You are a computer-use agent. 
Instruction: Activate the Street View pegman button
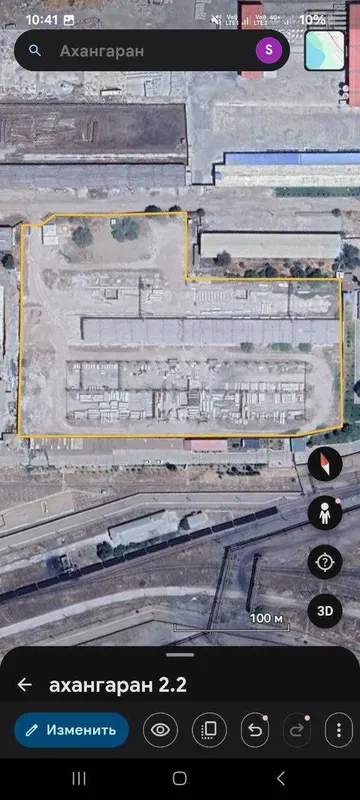click(x=325, y=513)
